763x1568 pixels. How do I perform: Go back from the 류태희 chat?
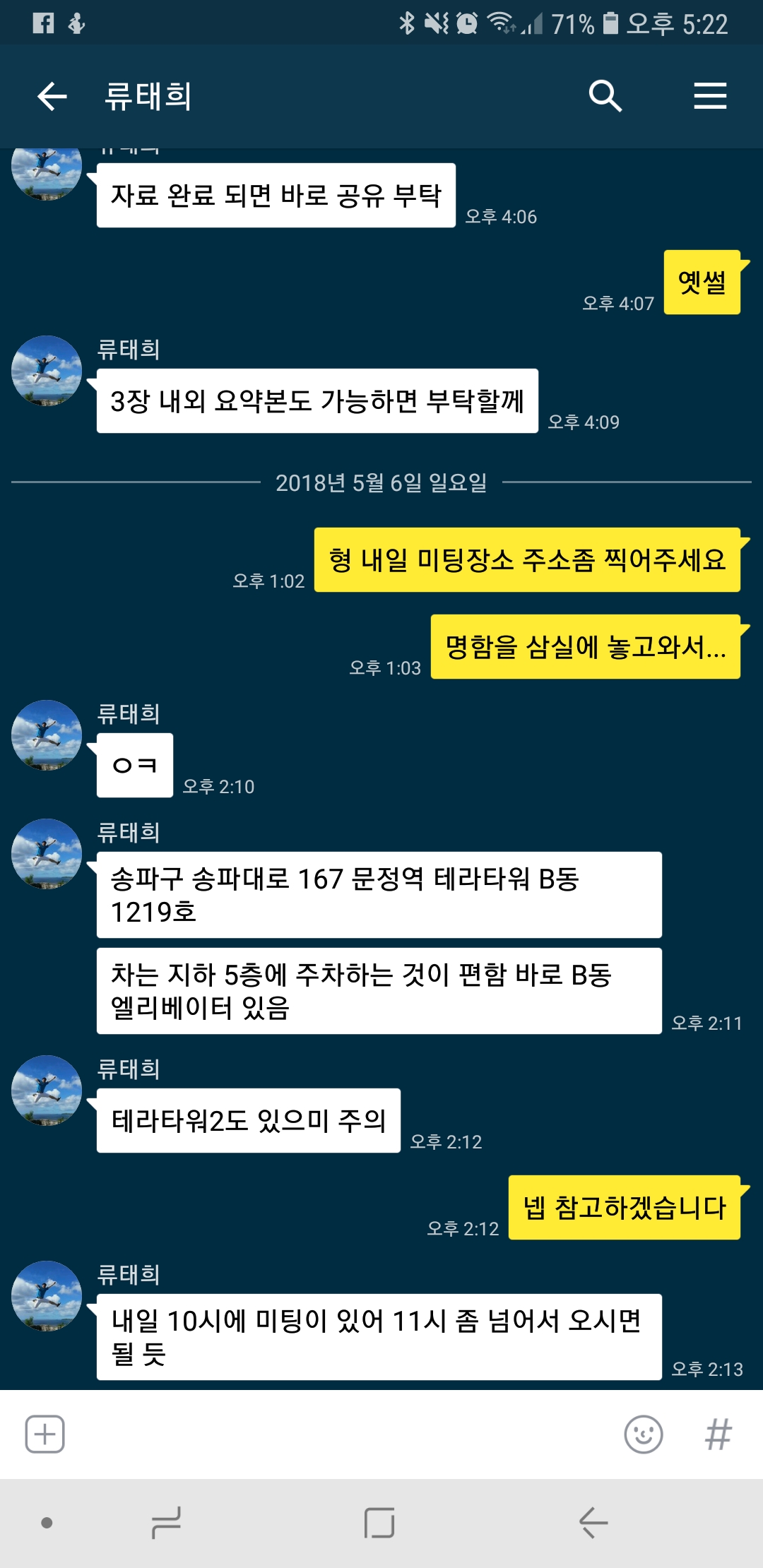click(52, 96)
